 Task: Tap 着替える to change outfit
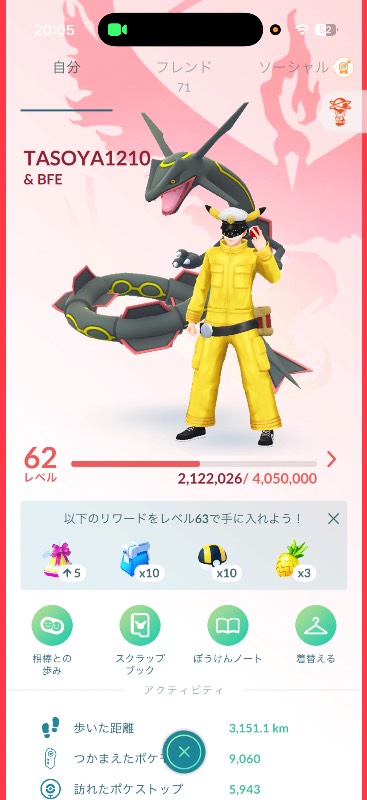coord(315,635)
